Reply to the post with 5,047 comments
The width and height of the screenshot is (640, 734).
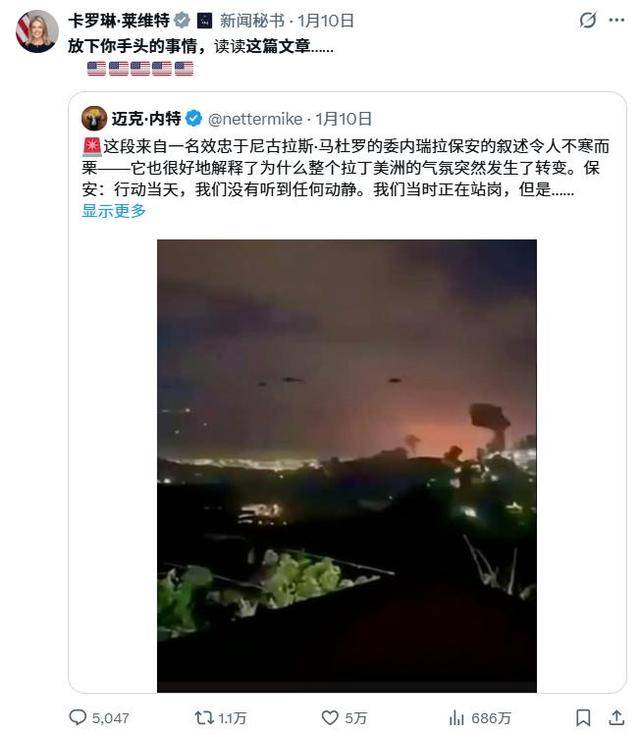tap(78, 717)
